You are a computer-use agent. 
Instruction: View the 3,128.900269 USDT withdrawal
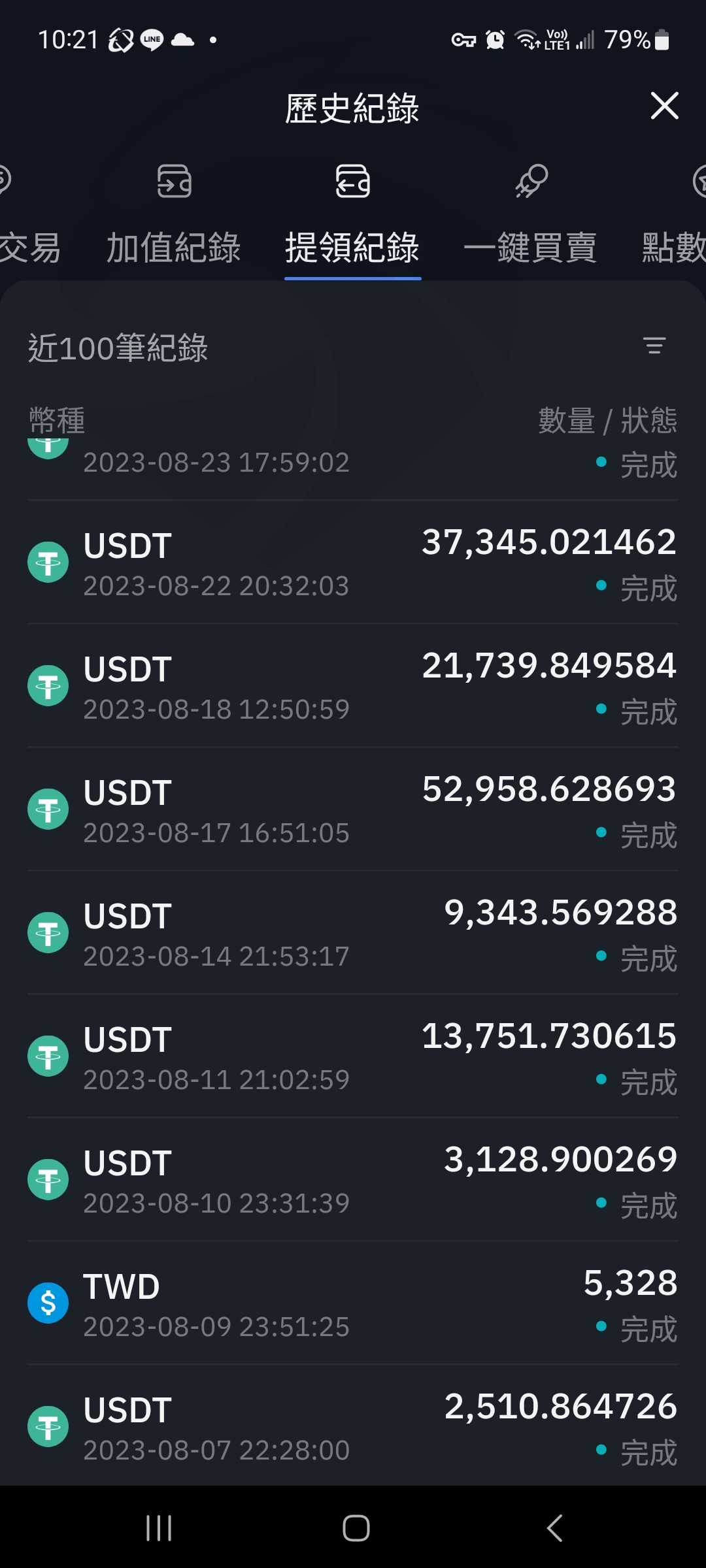coord(353,1181)
